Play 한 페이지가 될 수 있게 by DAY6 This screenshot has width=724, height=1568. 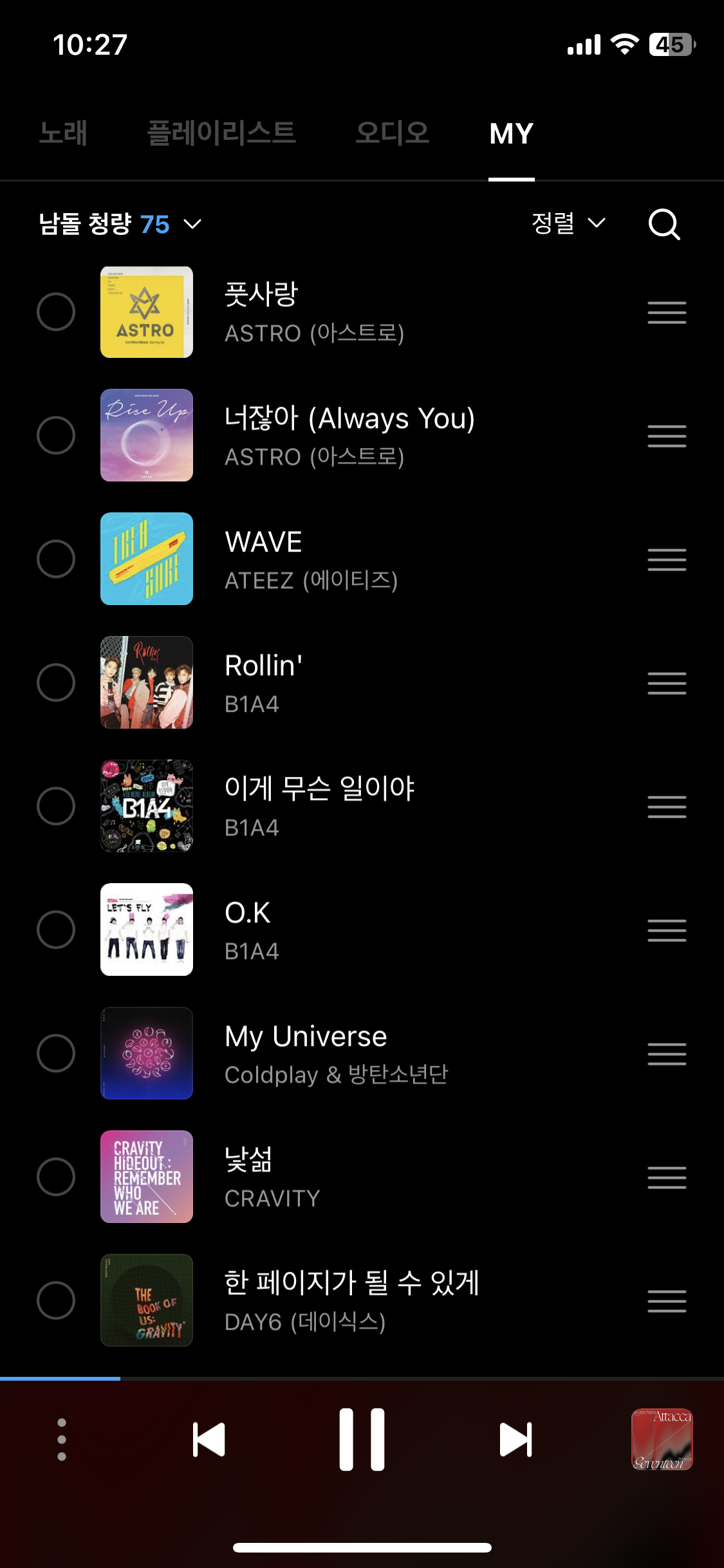(x=351, y=1300)
